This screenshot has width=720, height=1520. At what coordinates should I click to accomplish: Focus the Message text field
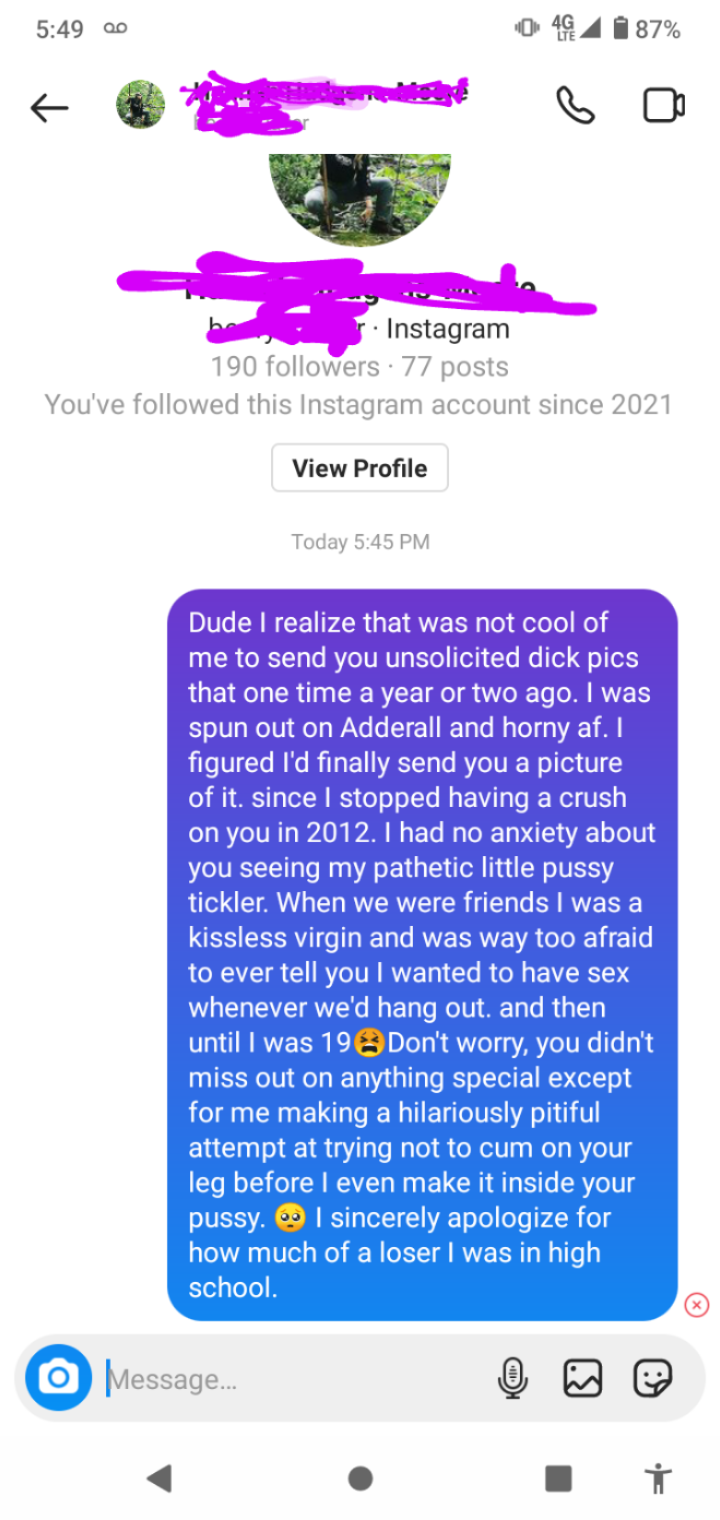click(x=295, y=1379)
